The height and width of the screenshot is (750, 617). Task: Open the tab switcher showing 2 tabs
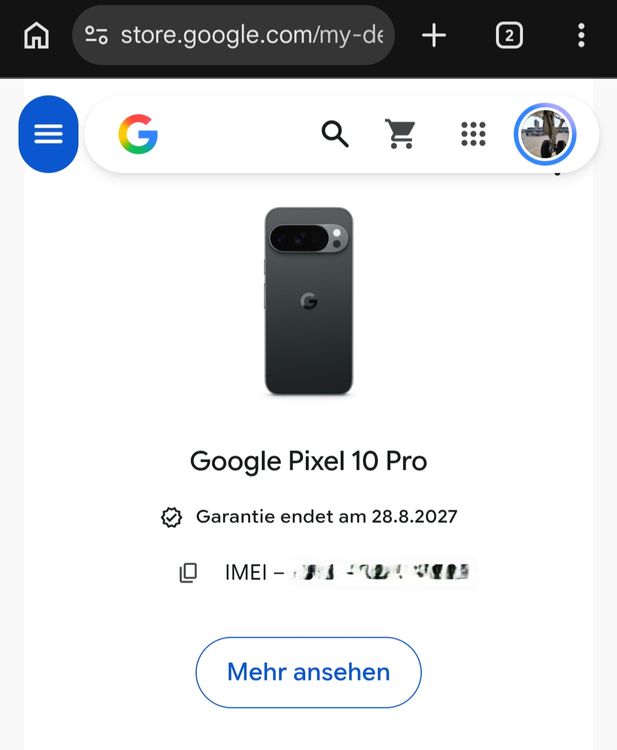(x=509, y=35)
